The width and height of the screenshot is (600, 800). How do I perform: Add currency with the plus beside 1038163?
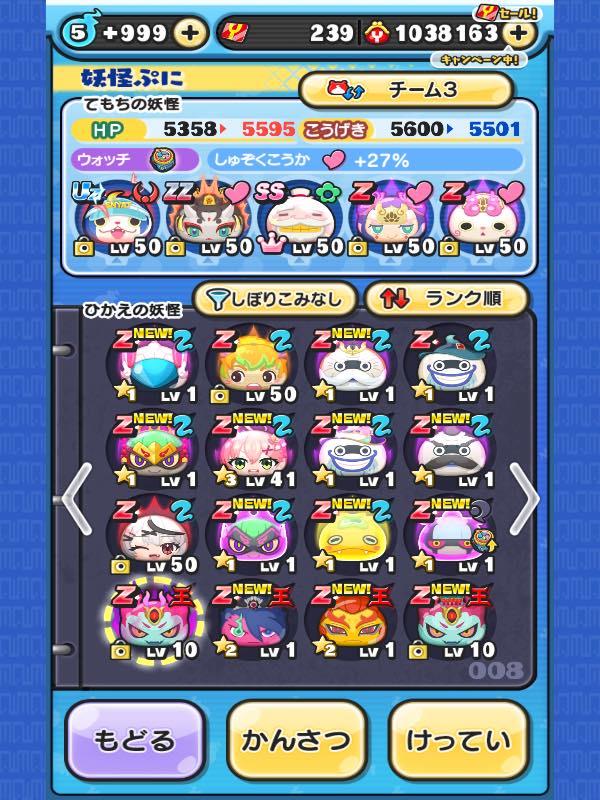[517, 33]
